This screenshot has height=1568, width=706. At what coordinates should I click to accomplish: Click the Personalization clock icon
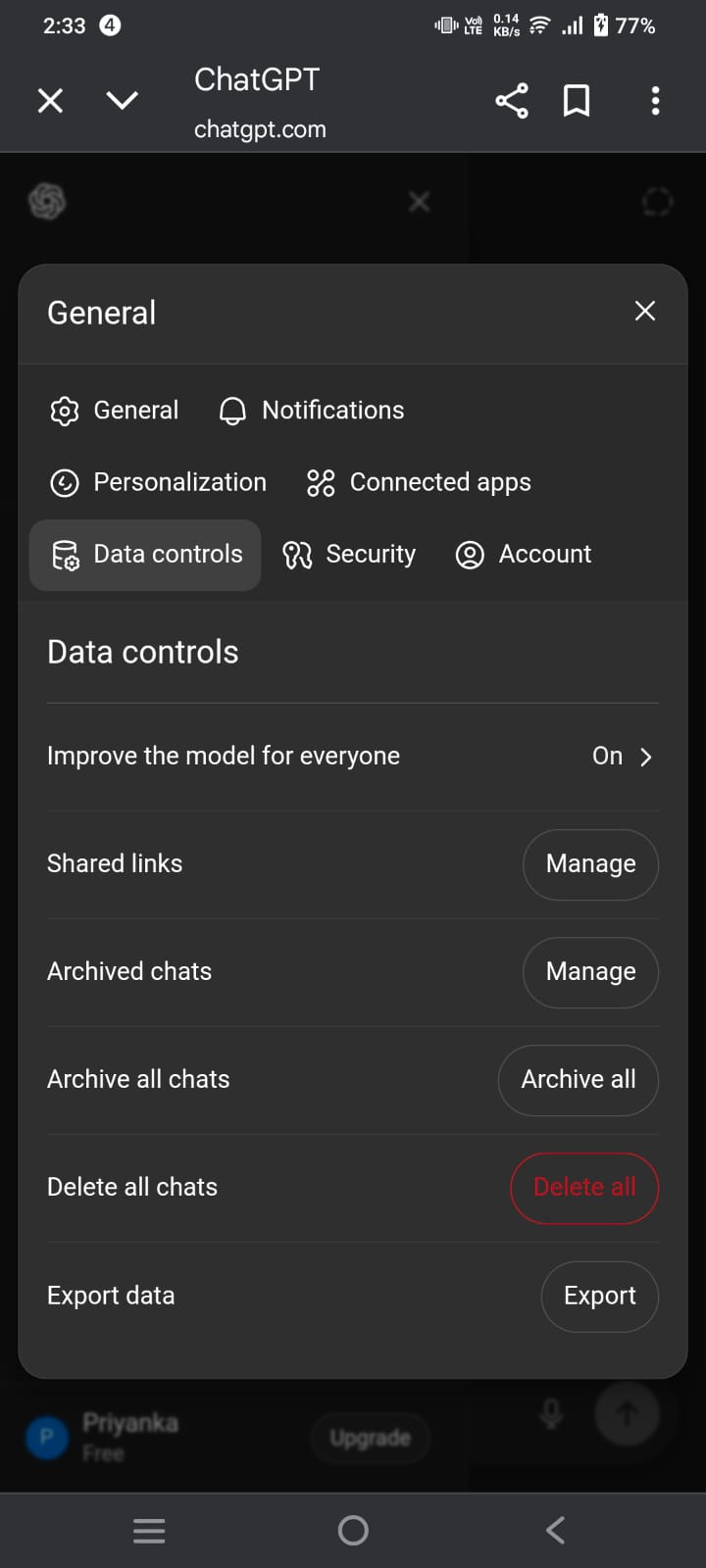point(64,482)
